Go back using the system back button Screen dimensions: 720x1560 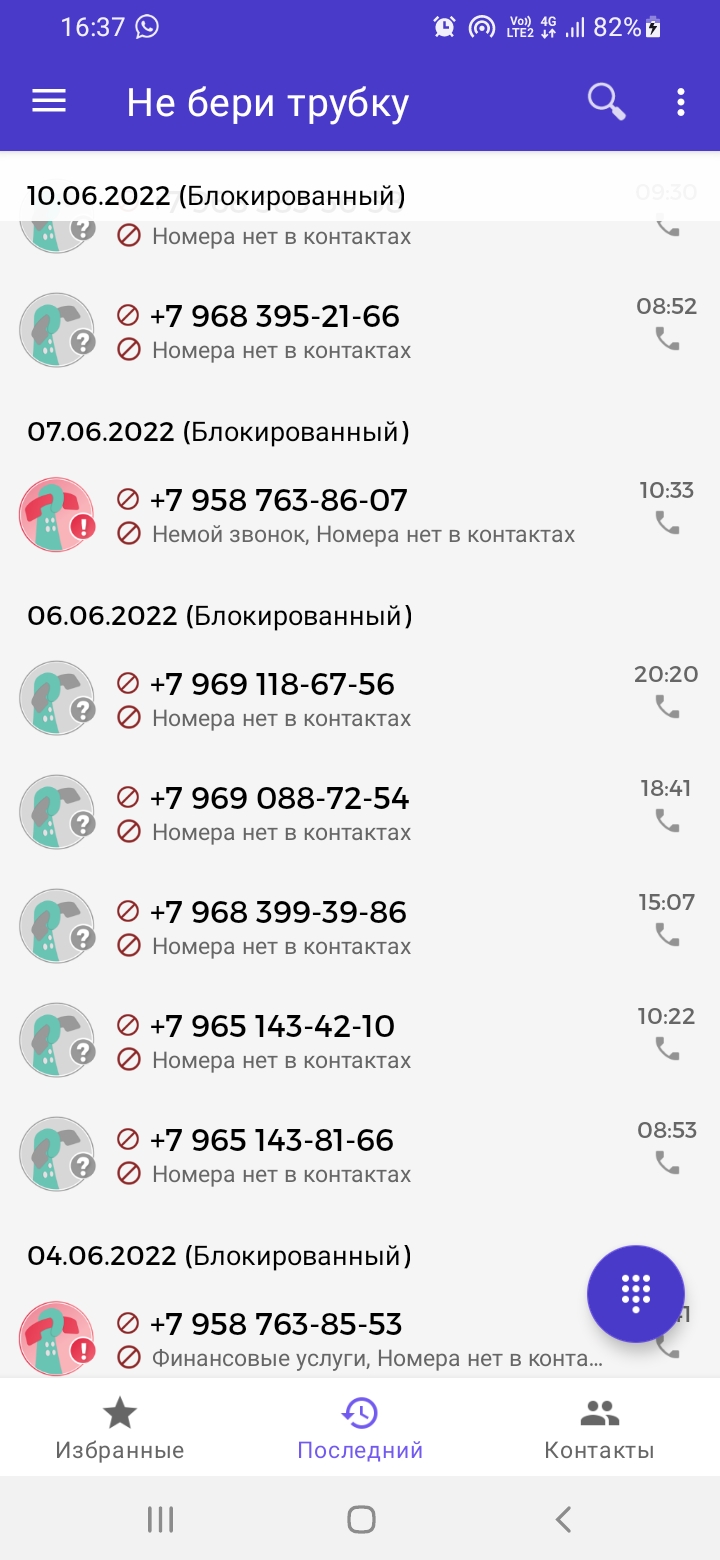click(563, 1520)
